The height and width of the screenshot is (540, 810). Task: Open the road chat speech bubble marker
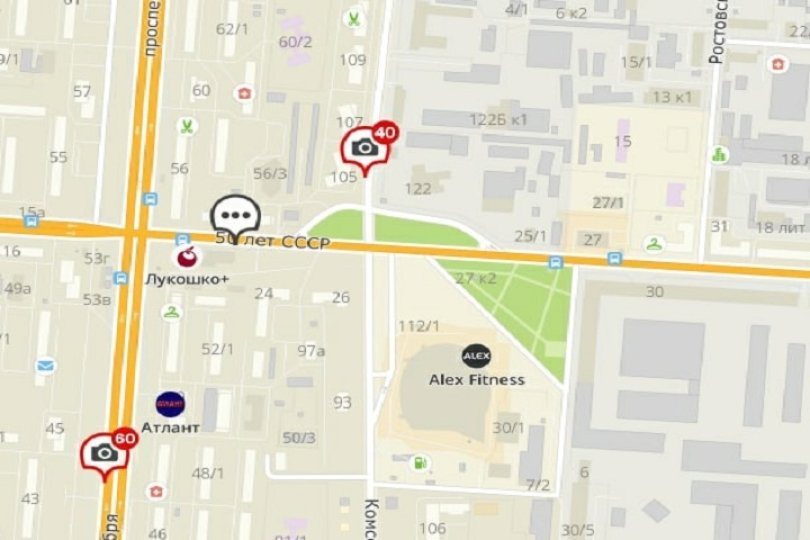click(x=235, y=215)
